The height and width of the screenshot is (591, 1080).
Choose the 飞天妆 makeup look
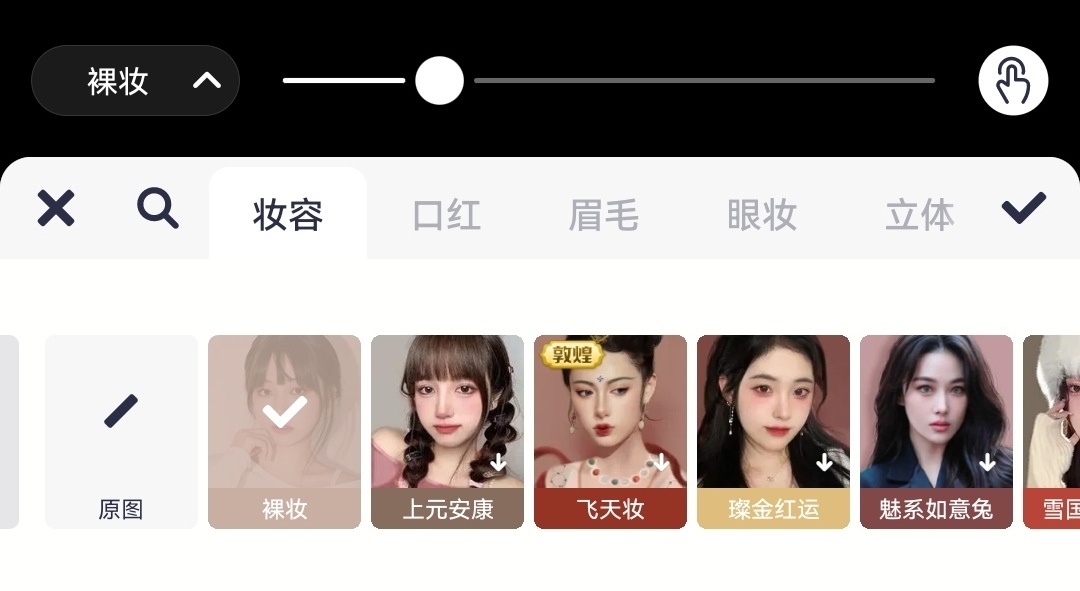tap(610, 431)
